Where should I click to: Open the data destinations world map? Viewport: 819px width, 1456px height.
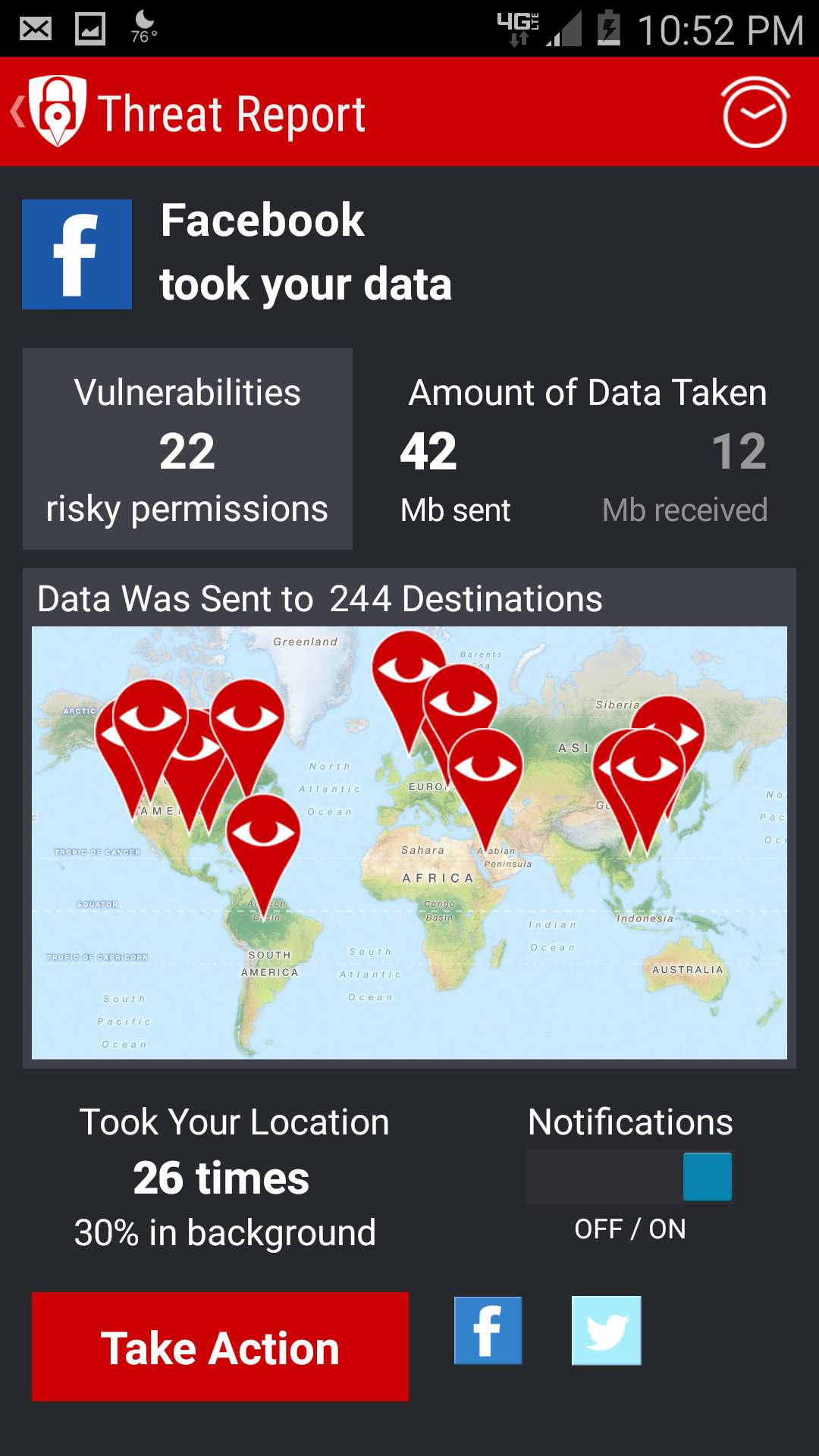pos(409,842)
